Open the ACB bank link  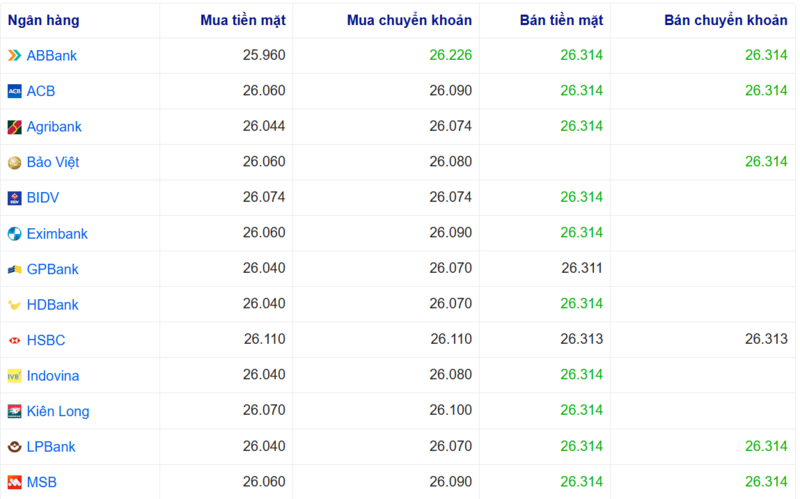coord(41,91)
